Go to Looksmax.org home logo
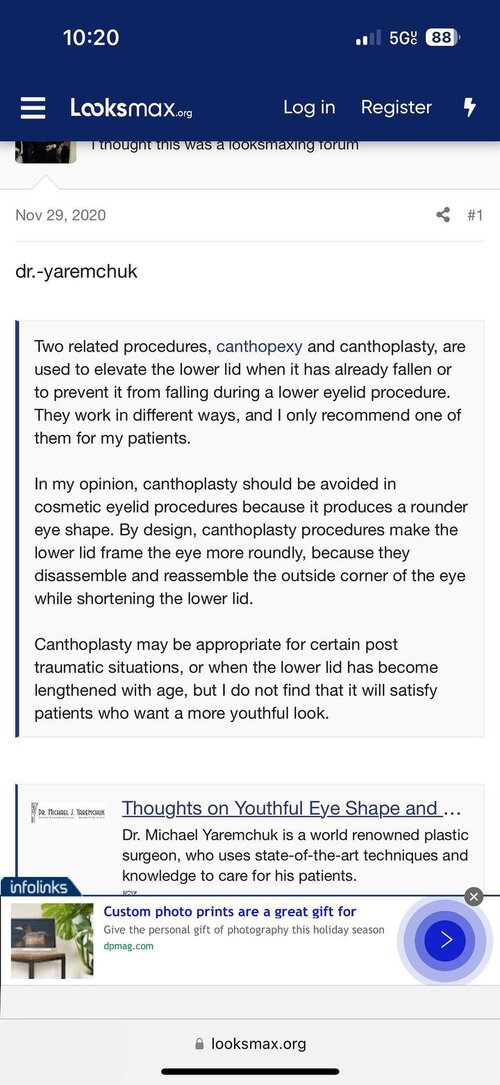 [131, 108]
